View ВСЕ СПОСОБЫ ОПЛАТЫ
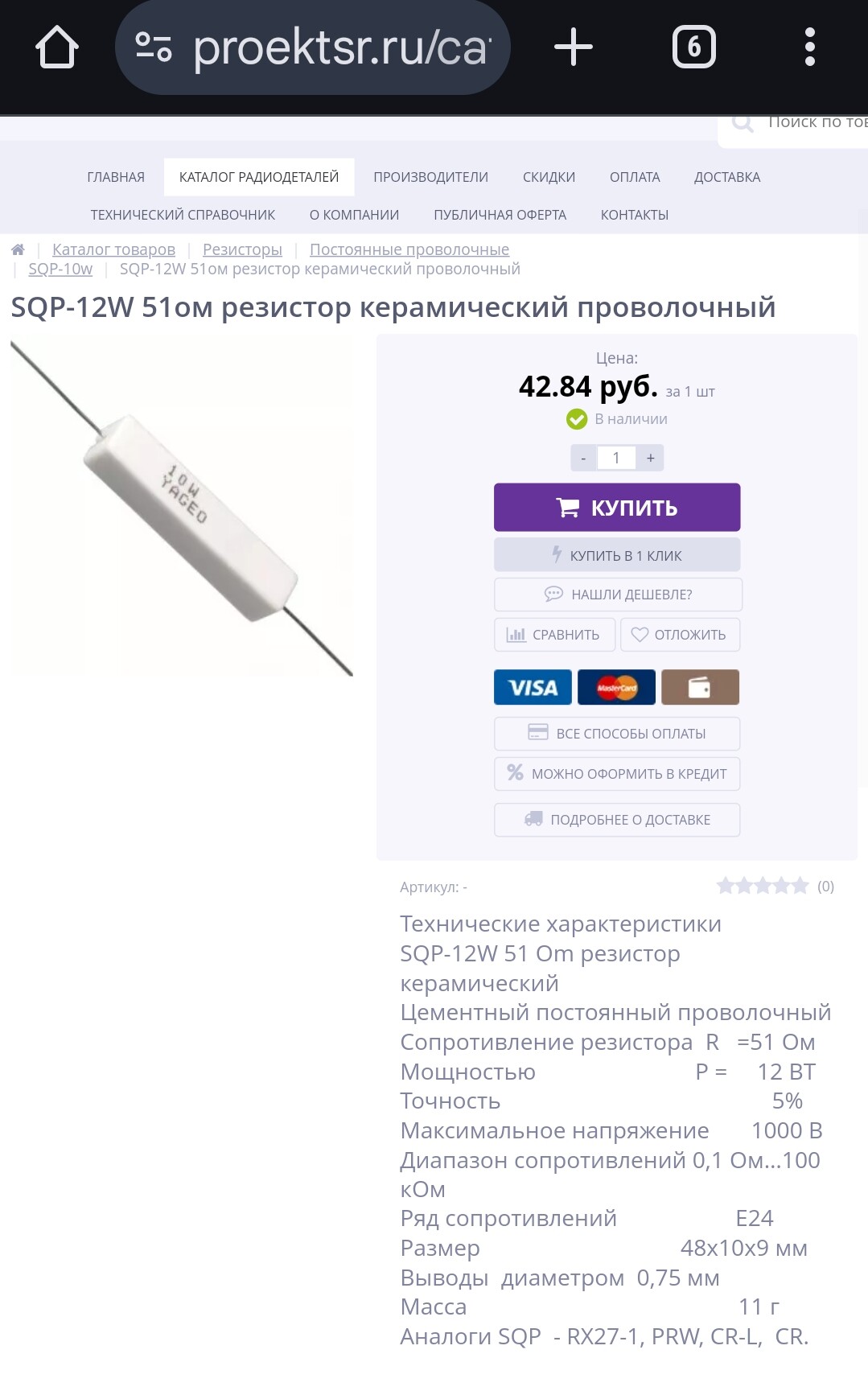Viewport: 868px width, 1395px height. pos(617,734)
